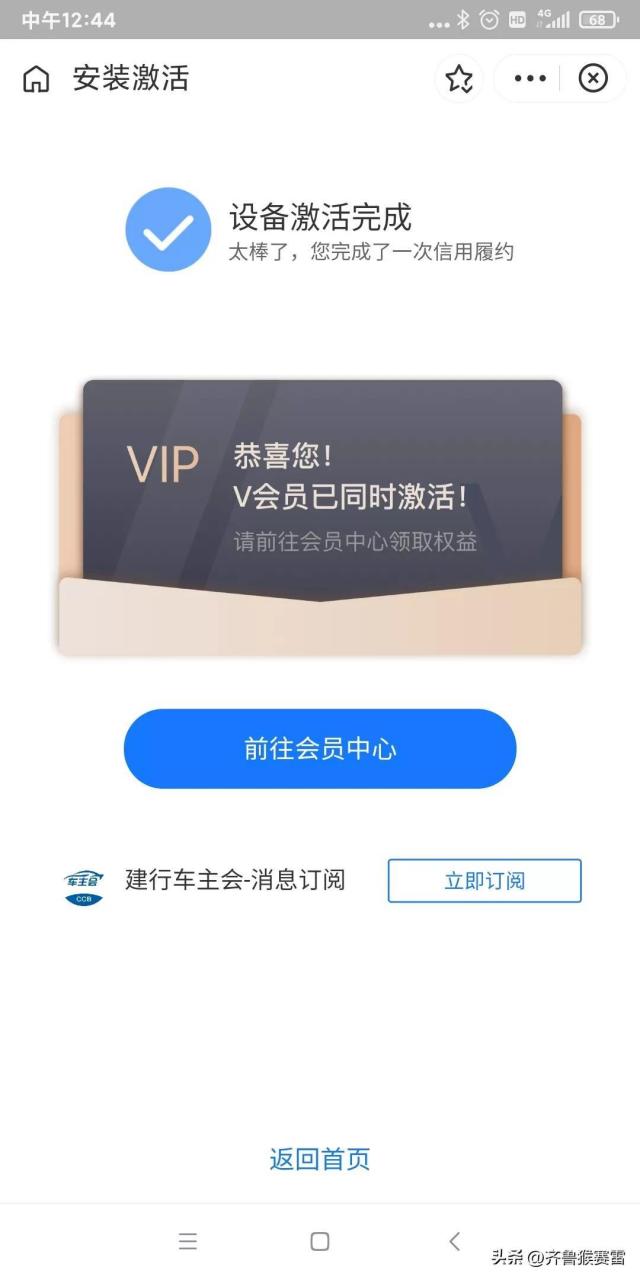Go to member center (前往会员中心)
Image resolution: width=640 pixels, height=1280 pixels.
pos(320,749)
